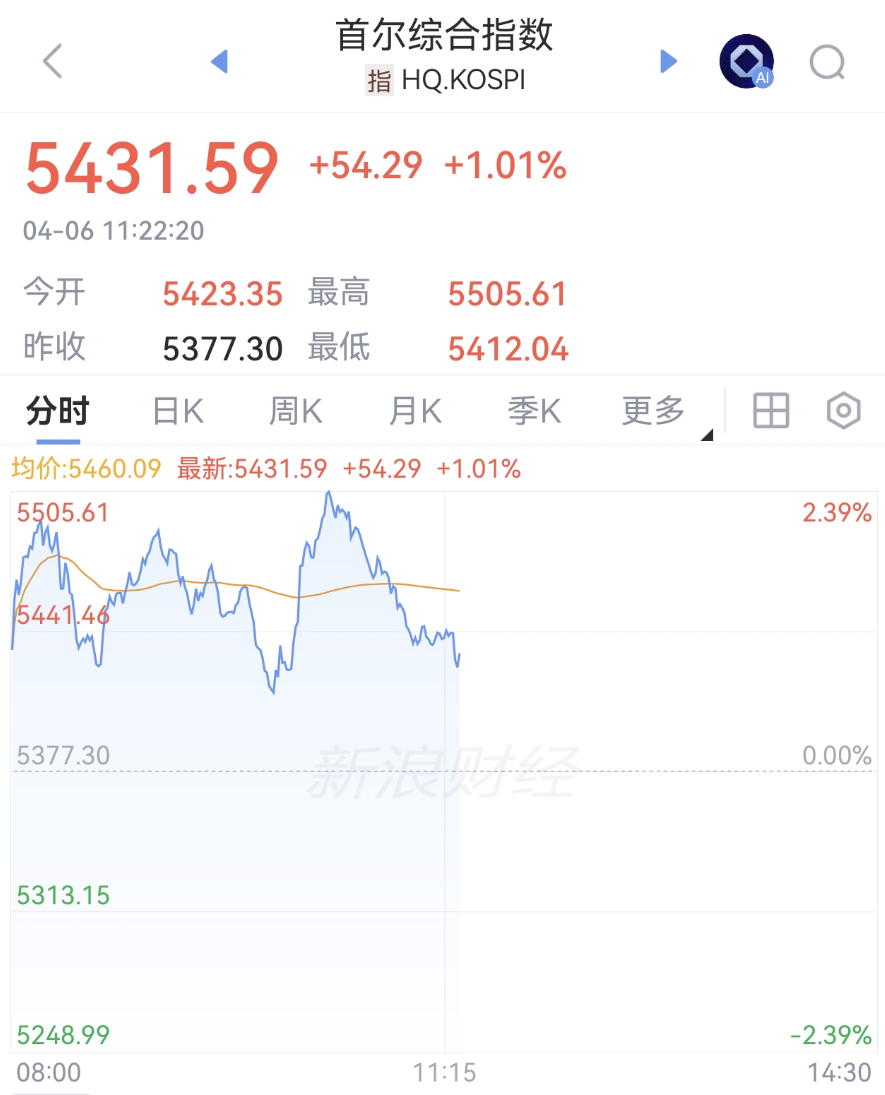The width and height of the screenshot is (885, 1095).
Task: Switch to the 日K tab
Action: pos(178,411)
